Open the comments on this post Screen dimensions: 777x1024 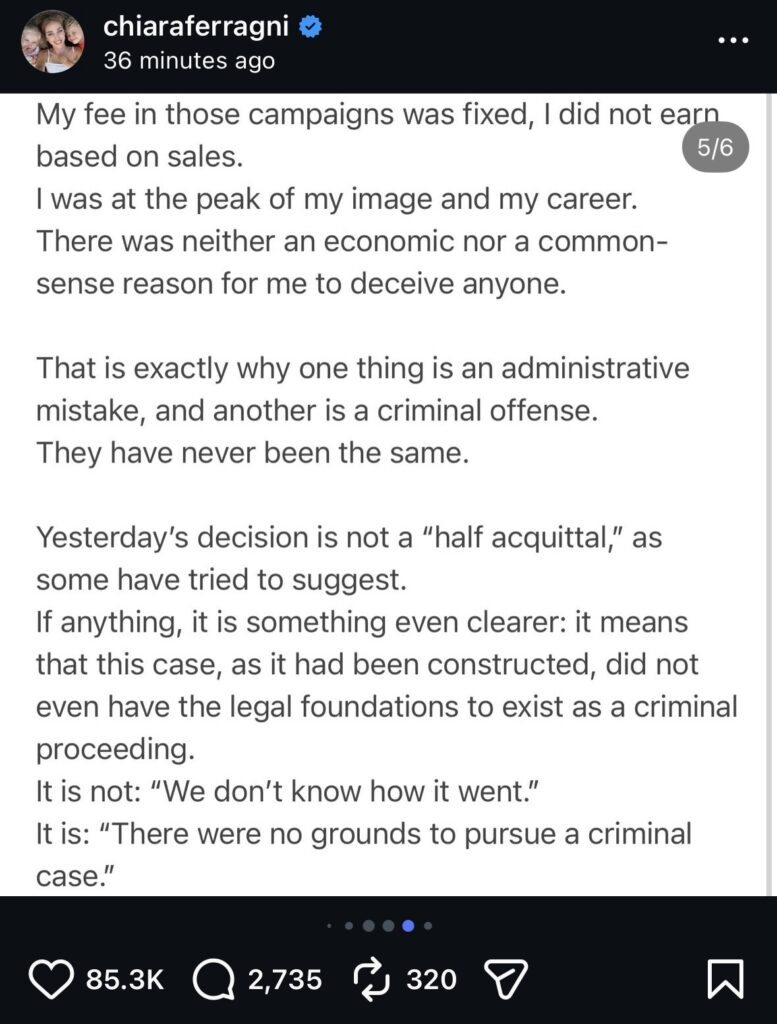(x=211, y=979)
